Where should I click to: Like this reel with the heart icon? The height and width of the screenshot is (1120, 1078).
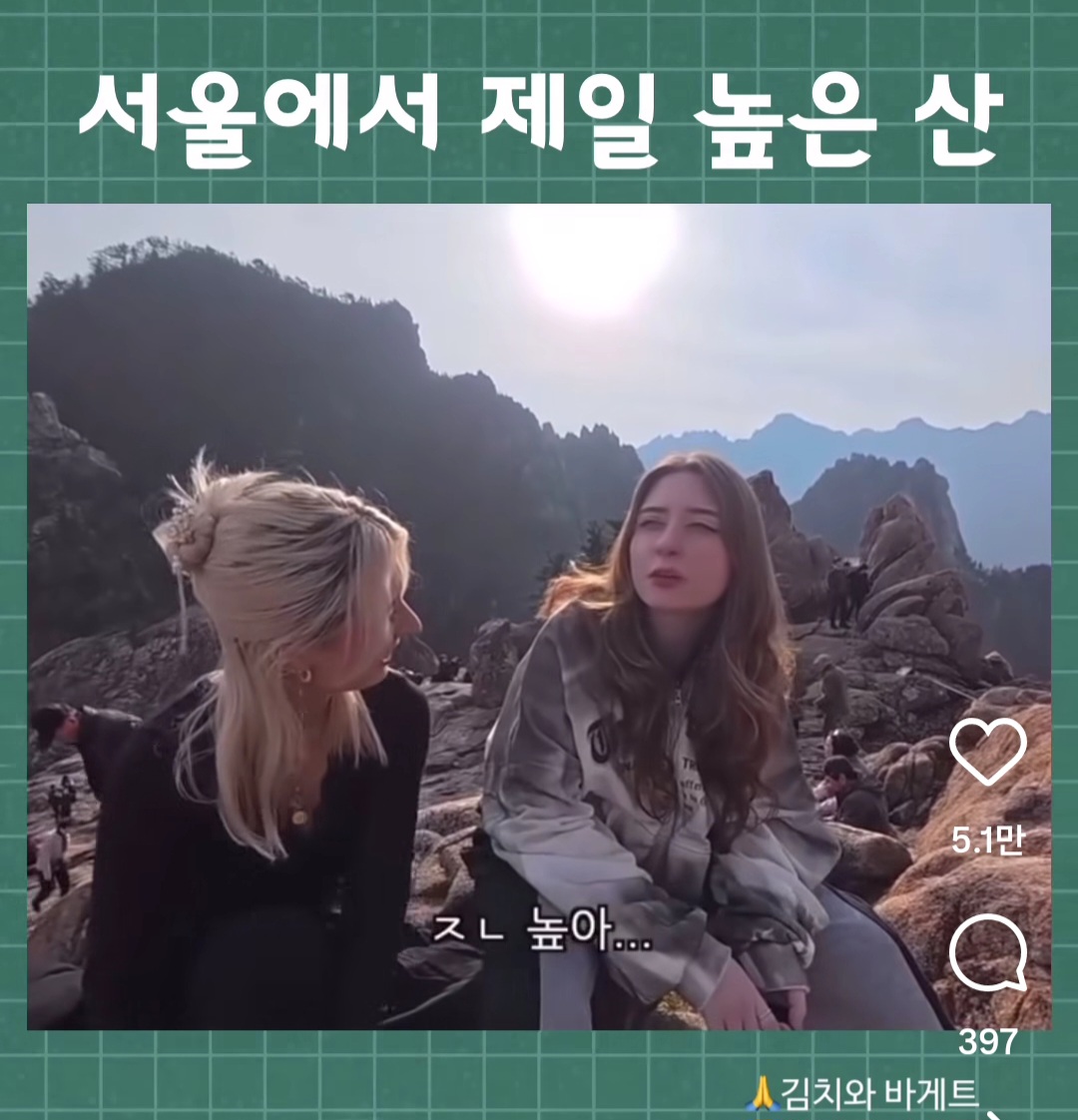point(987,751)
